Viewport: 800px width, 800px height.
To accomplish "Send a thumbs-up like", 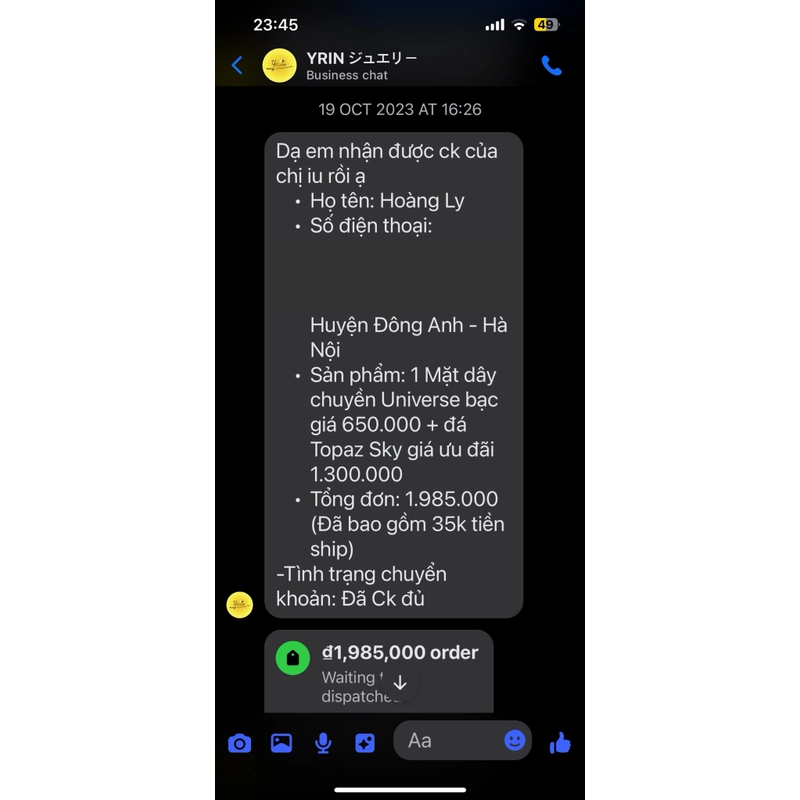I will click(x=560, y=742).
